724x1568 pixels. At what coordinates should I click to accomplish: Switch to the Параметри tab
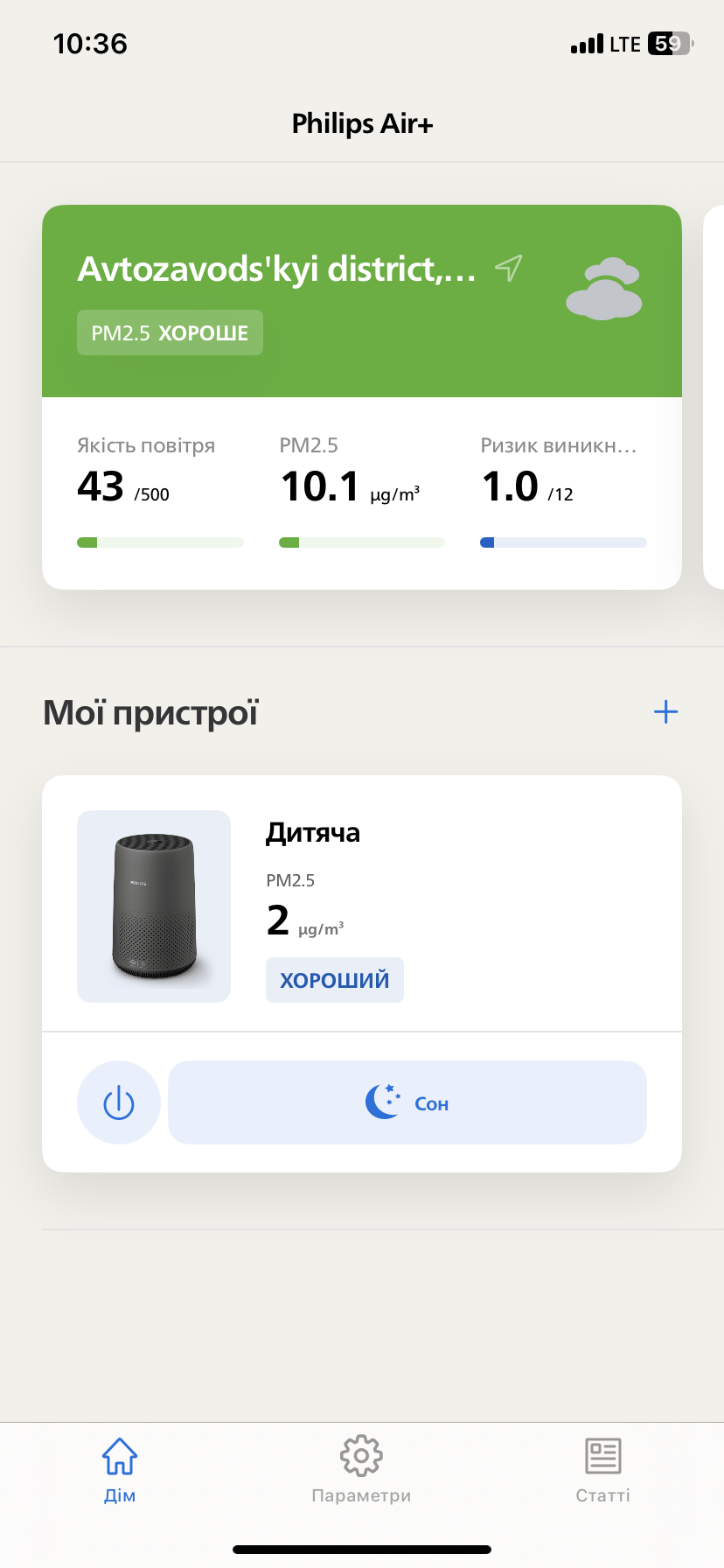point(361,1469)
